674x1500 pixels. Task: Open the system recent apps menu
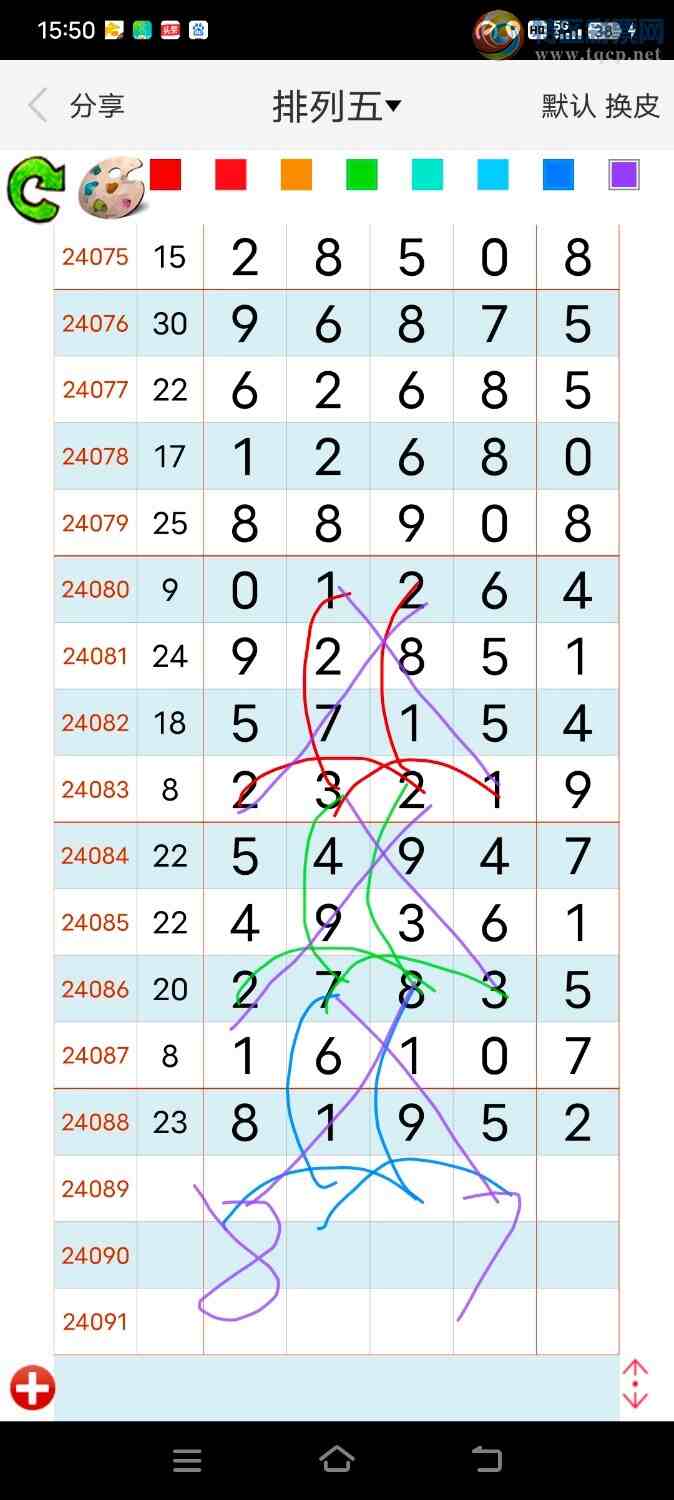pos(187,1461)
